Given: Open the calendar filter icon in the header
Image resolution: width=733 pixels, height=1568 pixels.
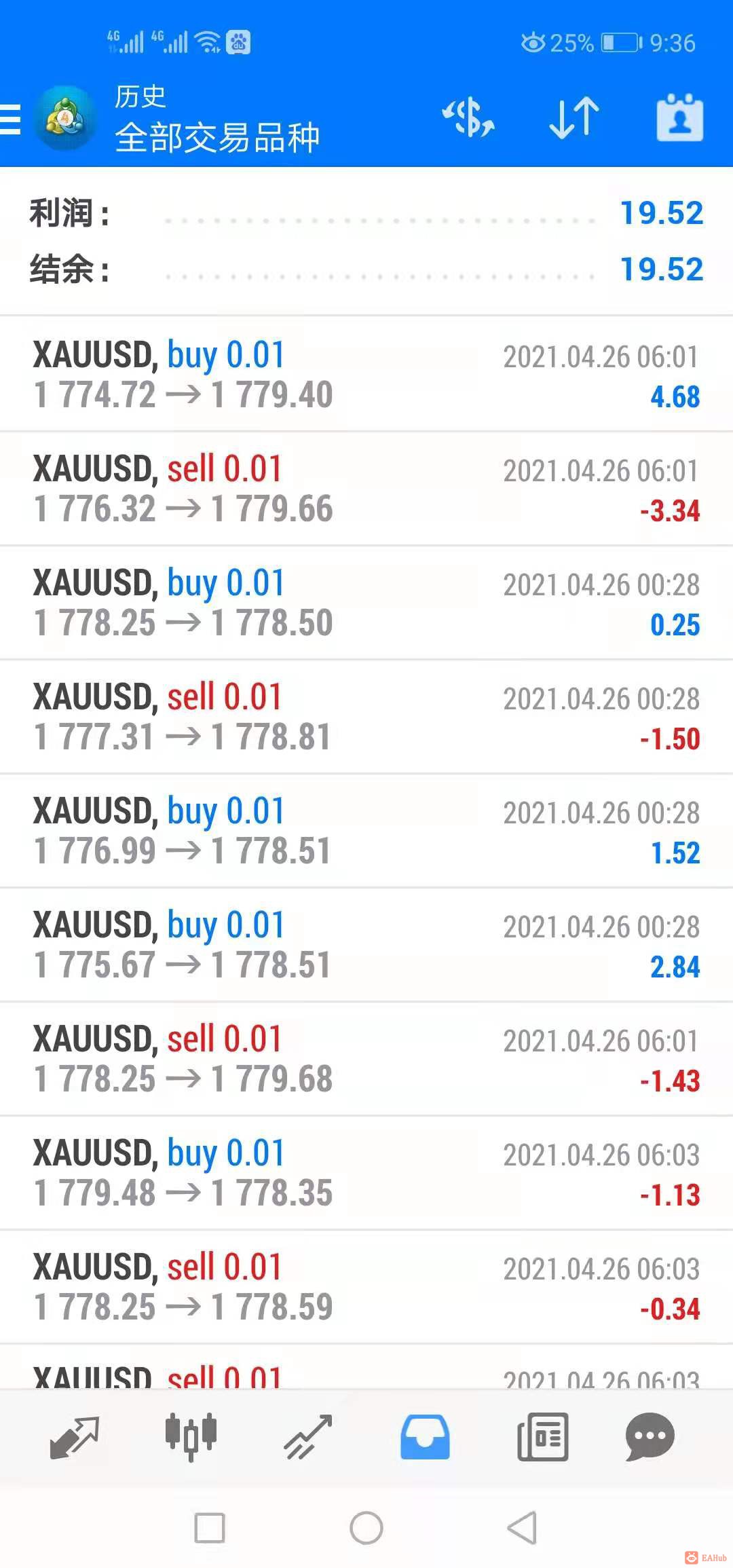Looking at the screenshot, I should [x=679, y=117].
